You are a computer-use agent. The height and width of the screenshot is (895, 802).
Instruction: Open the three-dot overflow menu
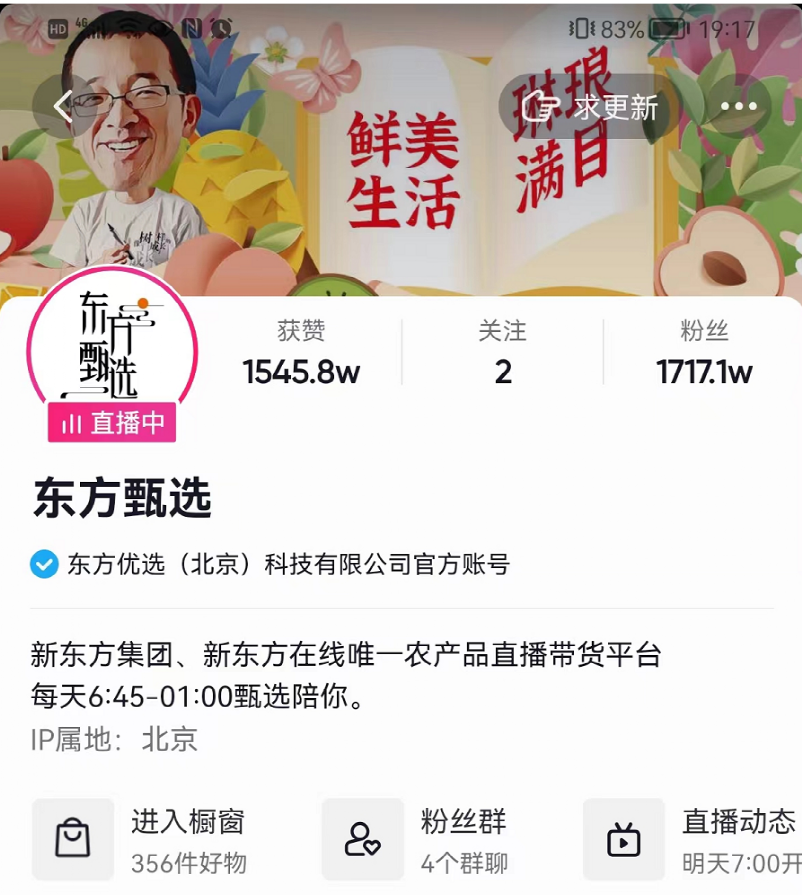[738, 106]
